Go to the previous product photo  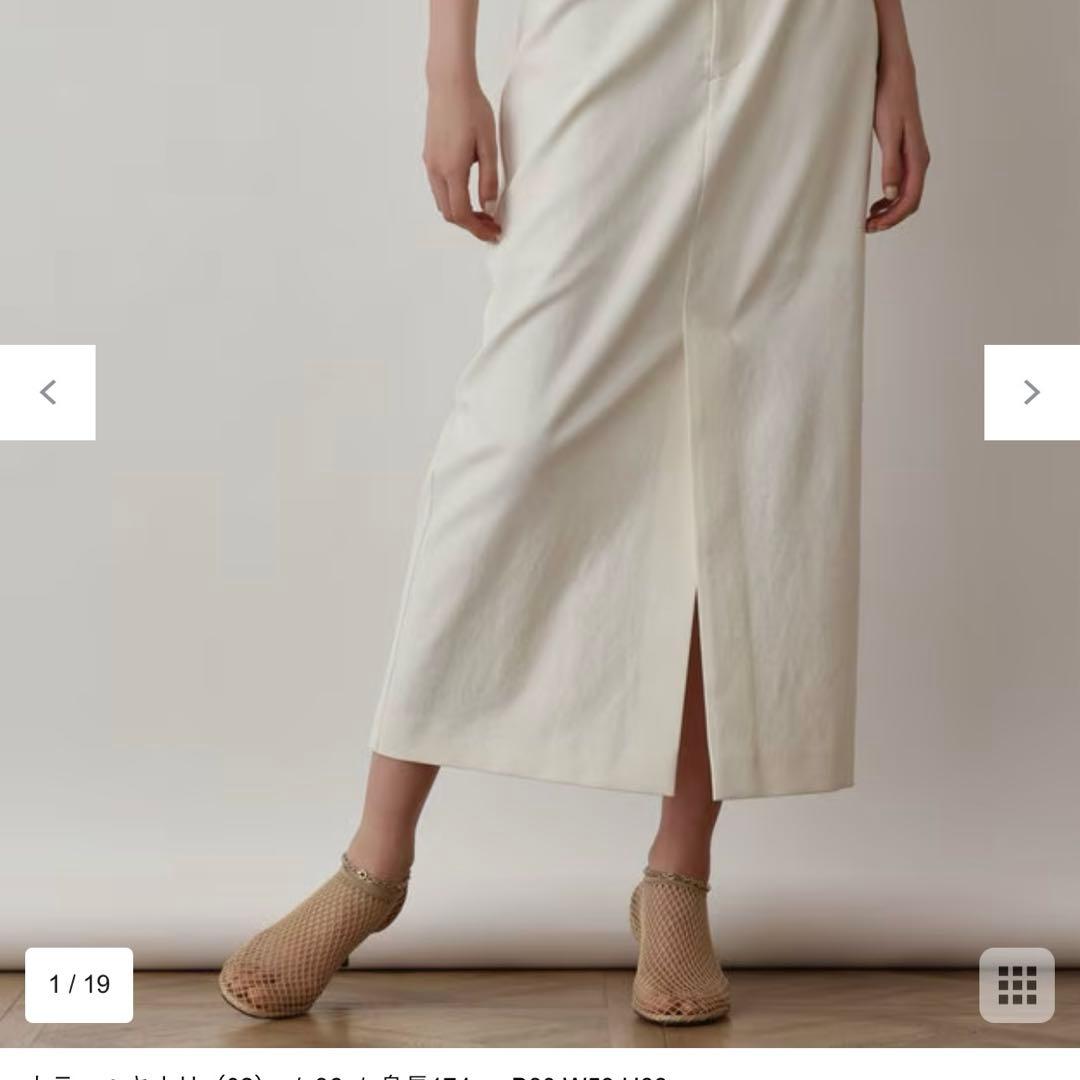coord(47,392)
